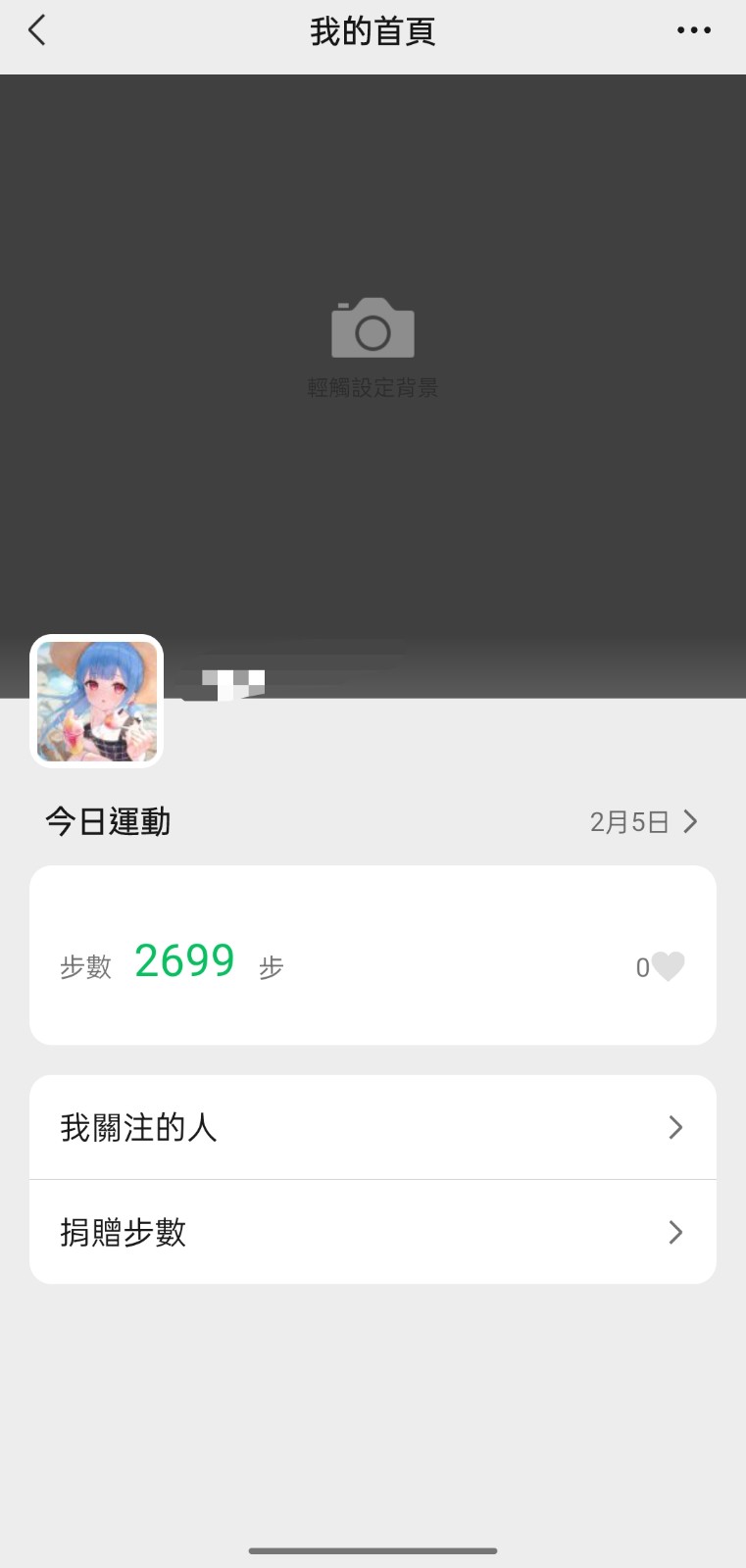Open the profile avatar picture
Viewport: 746px width, 1568px height.
point(97,701)
